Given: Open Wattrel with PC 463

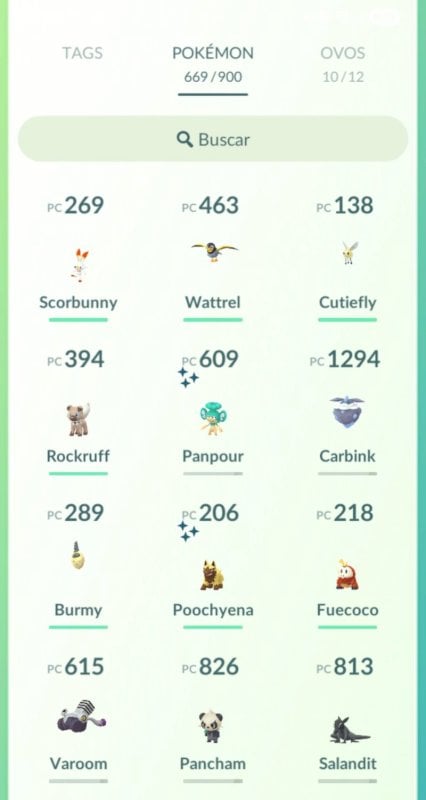Looking at the screenshot, I should point(213,258).
